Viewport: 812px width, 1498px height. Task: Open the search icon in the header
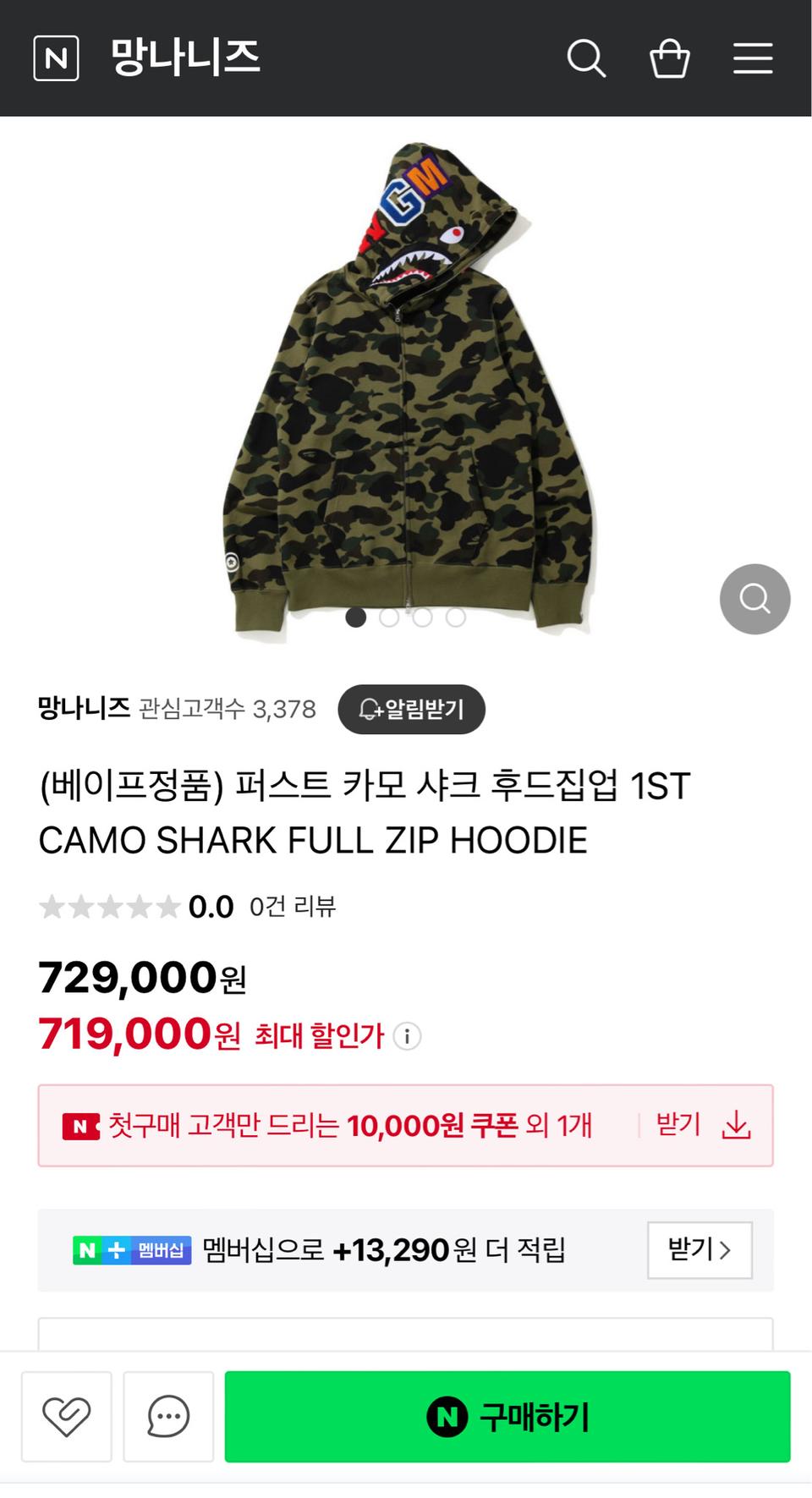pyautogui.click(x=588, y=58)
